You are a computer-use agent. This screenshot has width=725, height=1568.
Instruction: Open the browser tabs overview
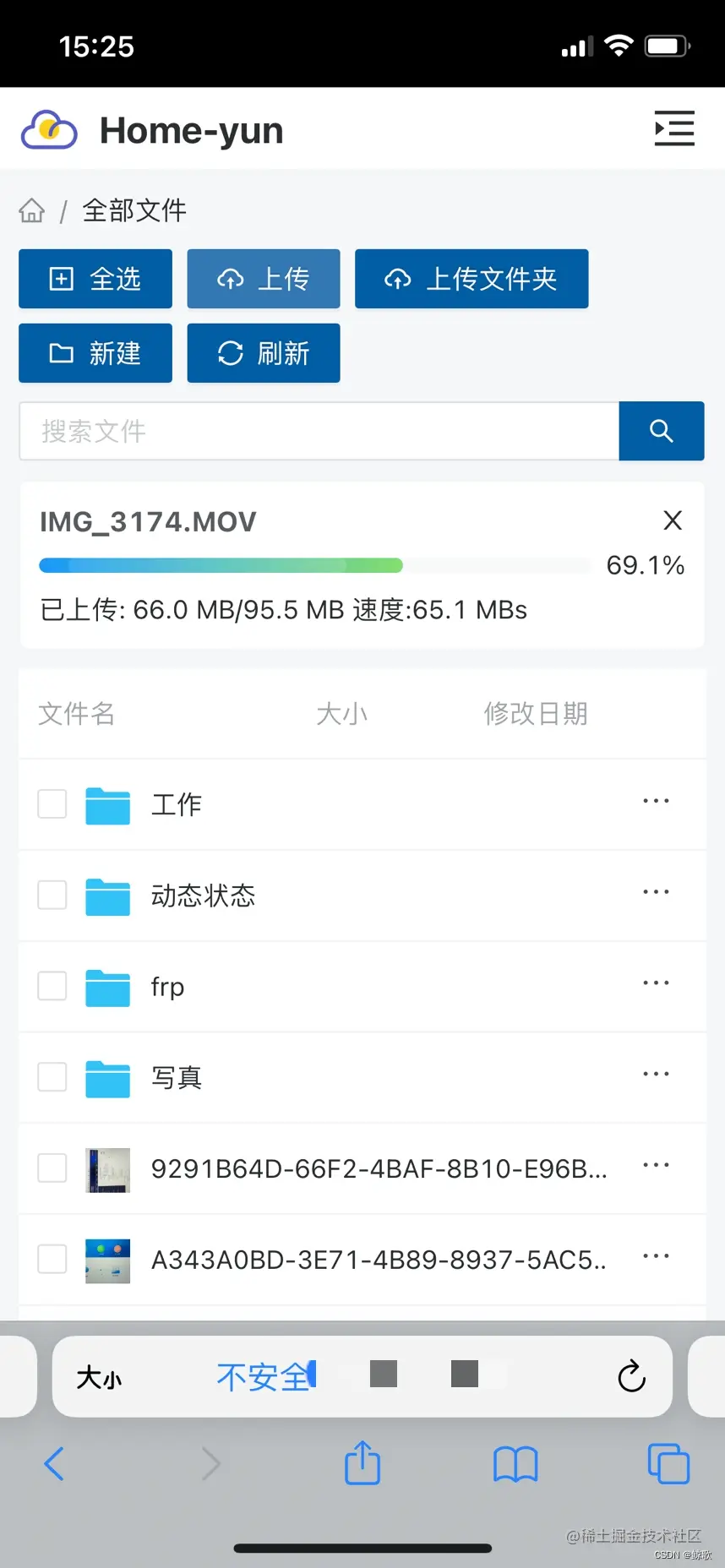click(668, 1464)
